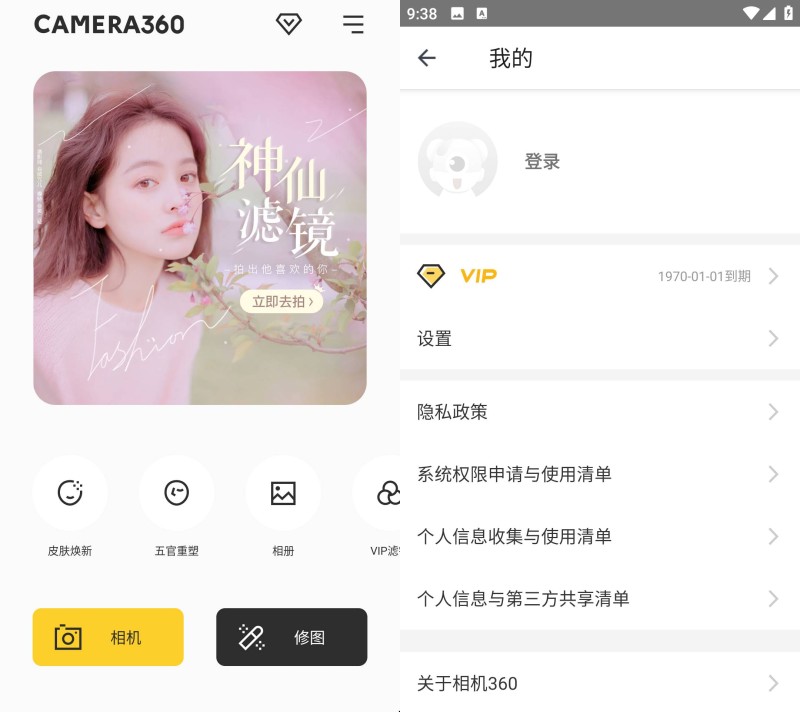Tap the 立即去拍 button on banner
This screenshot has height=712, width=800.
(281, 301)
